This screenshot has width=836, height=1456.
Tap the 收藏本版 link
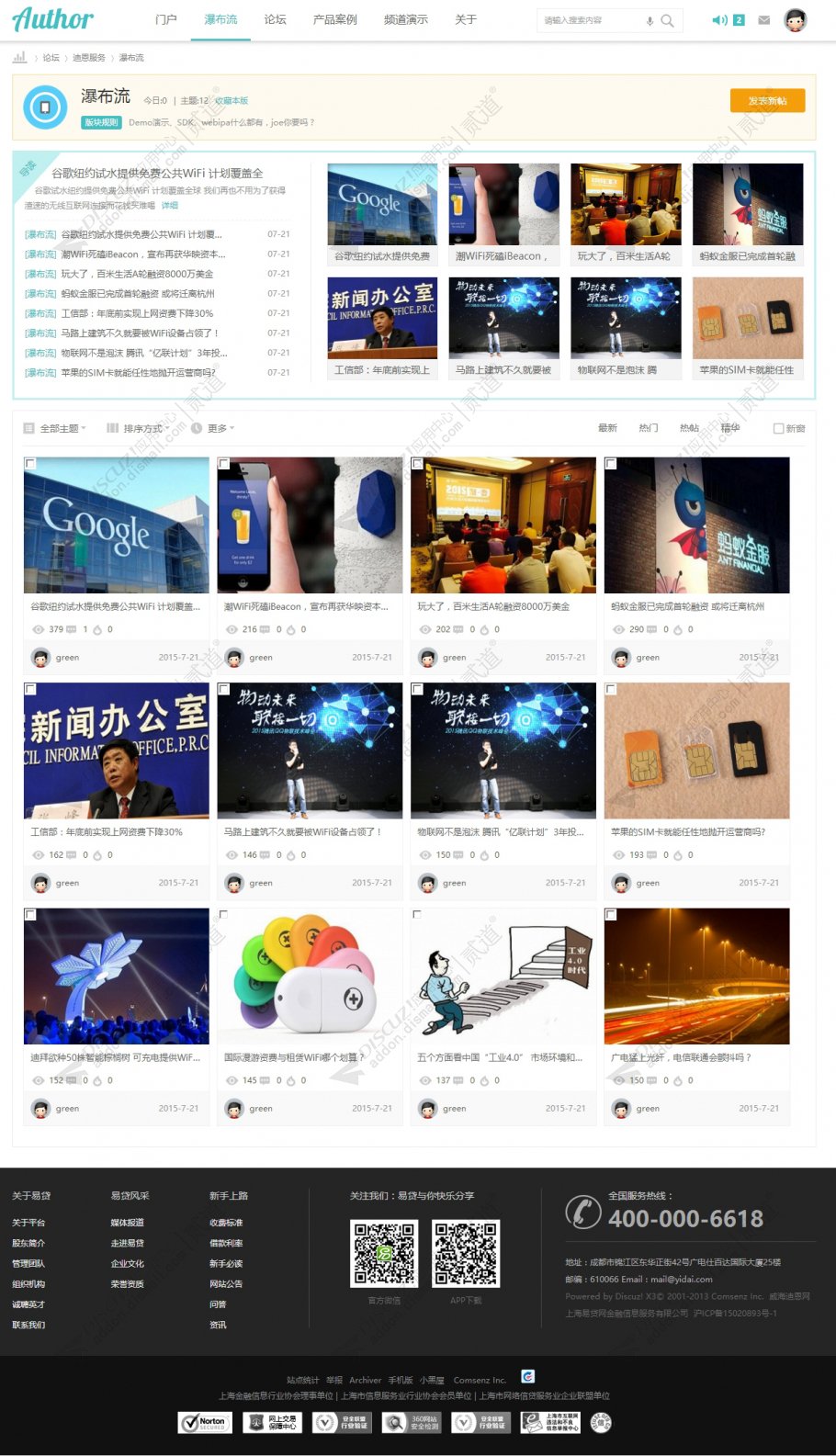(x=232, y=101)
